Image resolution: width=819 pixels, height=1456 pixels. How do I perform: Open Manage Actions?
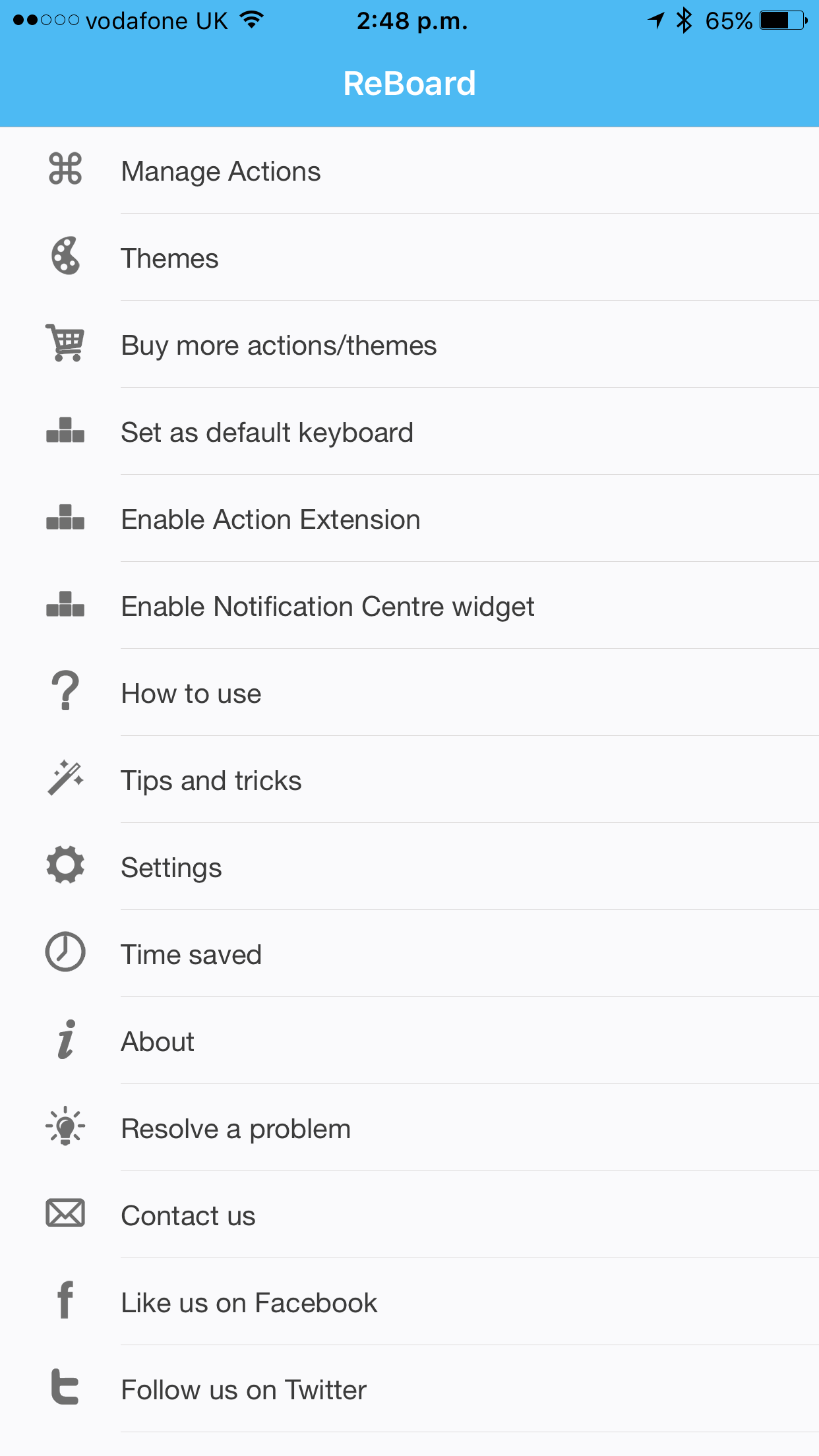pos(409,170)
